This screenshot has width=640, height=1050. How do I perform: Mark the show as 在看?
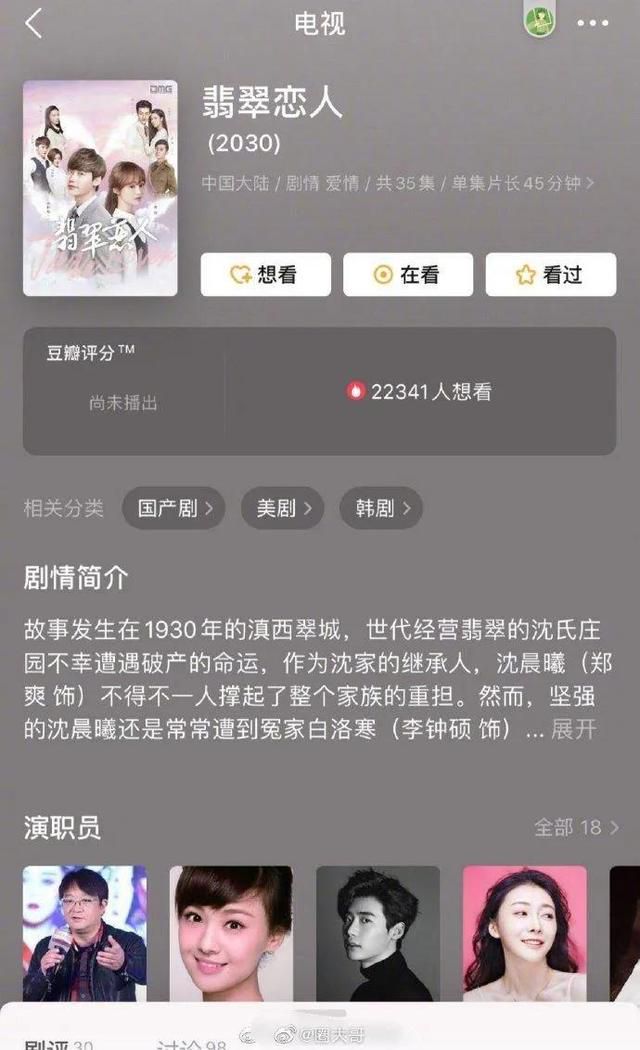408,275
